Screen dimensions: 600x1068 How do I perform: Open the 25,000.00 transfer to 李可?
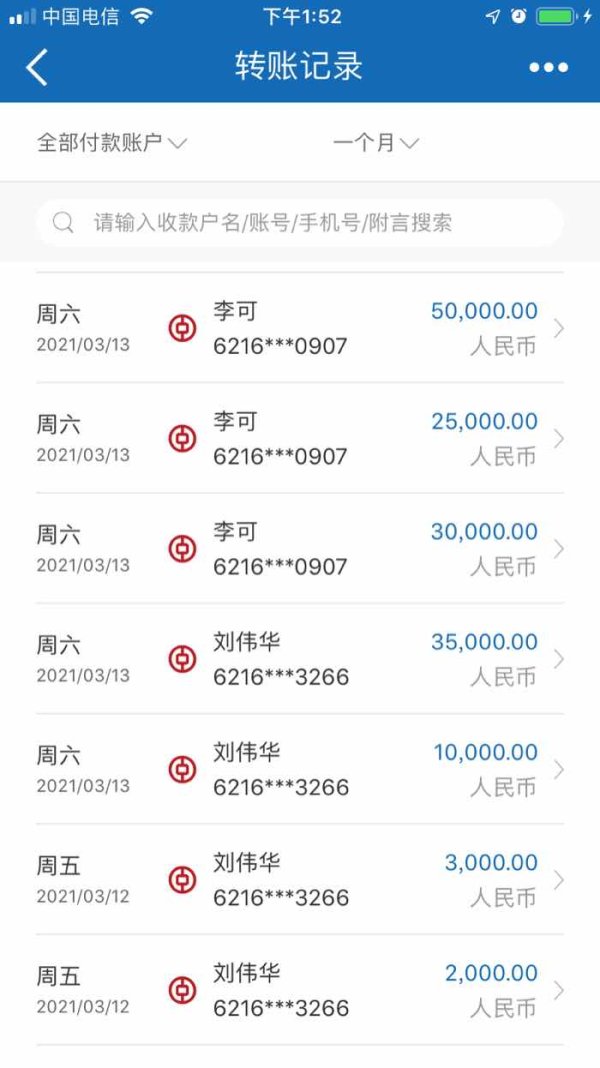(300, 439)
